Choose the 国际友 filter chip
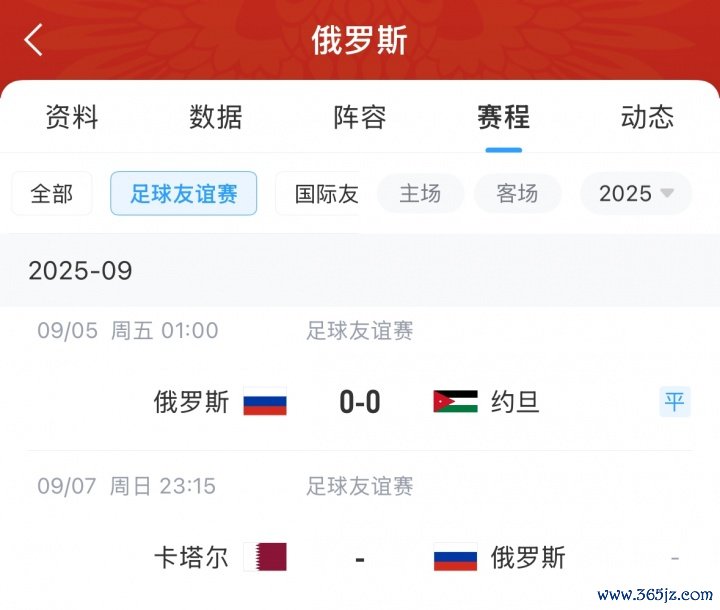 (320, 194)
